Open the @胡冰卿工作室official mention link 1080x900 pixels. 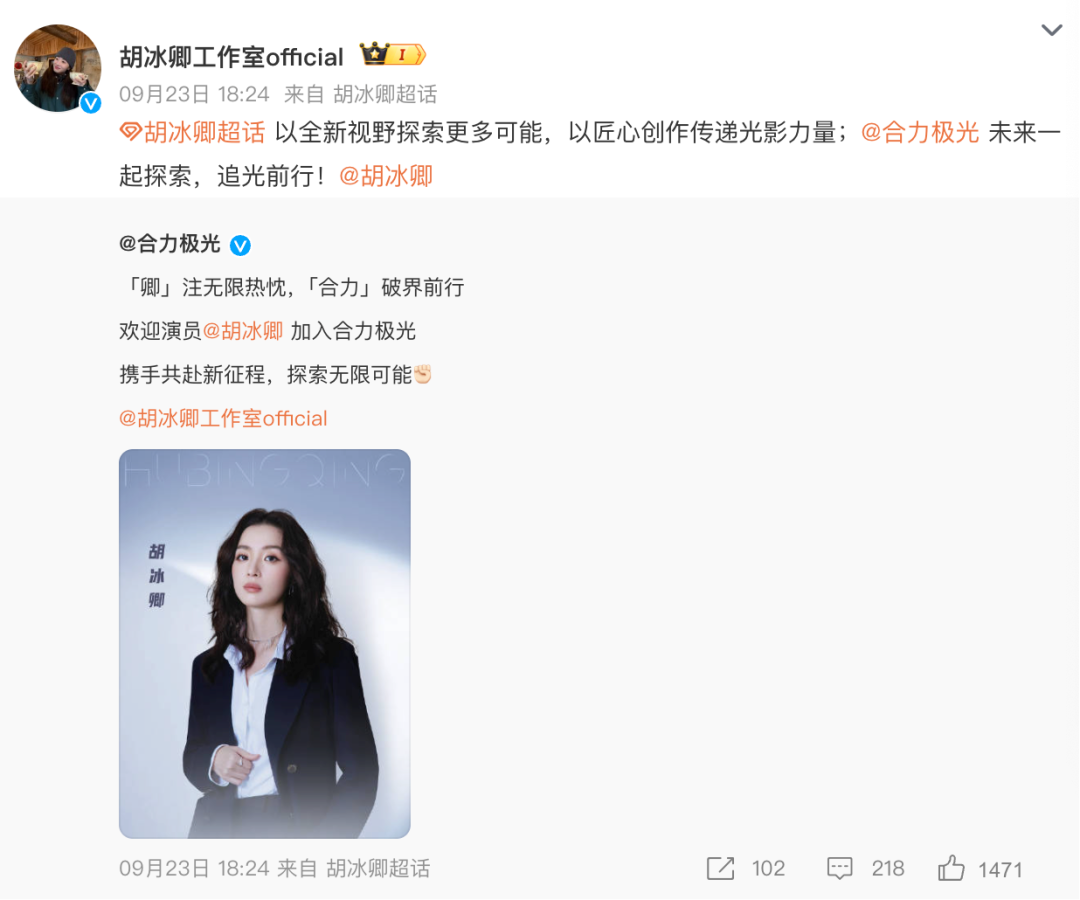(x=223, y=418)
